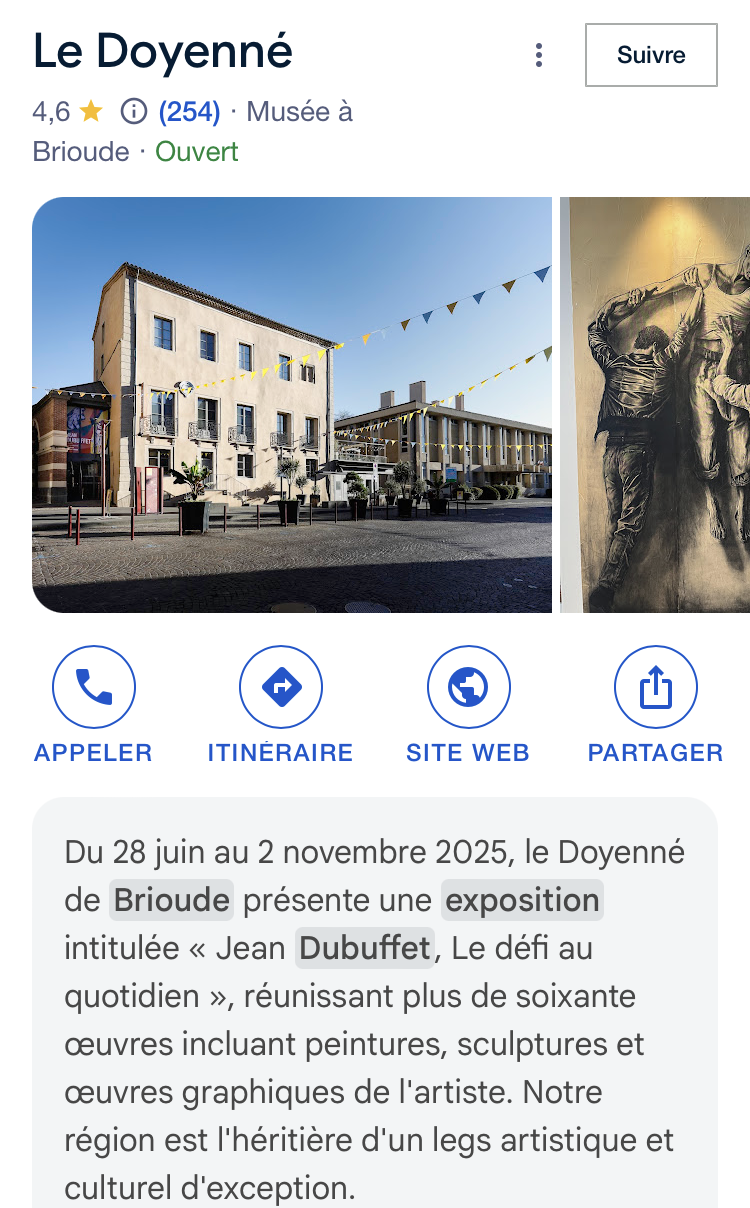This screenshot has height=1208, width=750.
Task: Follow Le Doyenné with Suivre button
Action: (x=651, y=55)
